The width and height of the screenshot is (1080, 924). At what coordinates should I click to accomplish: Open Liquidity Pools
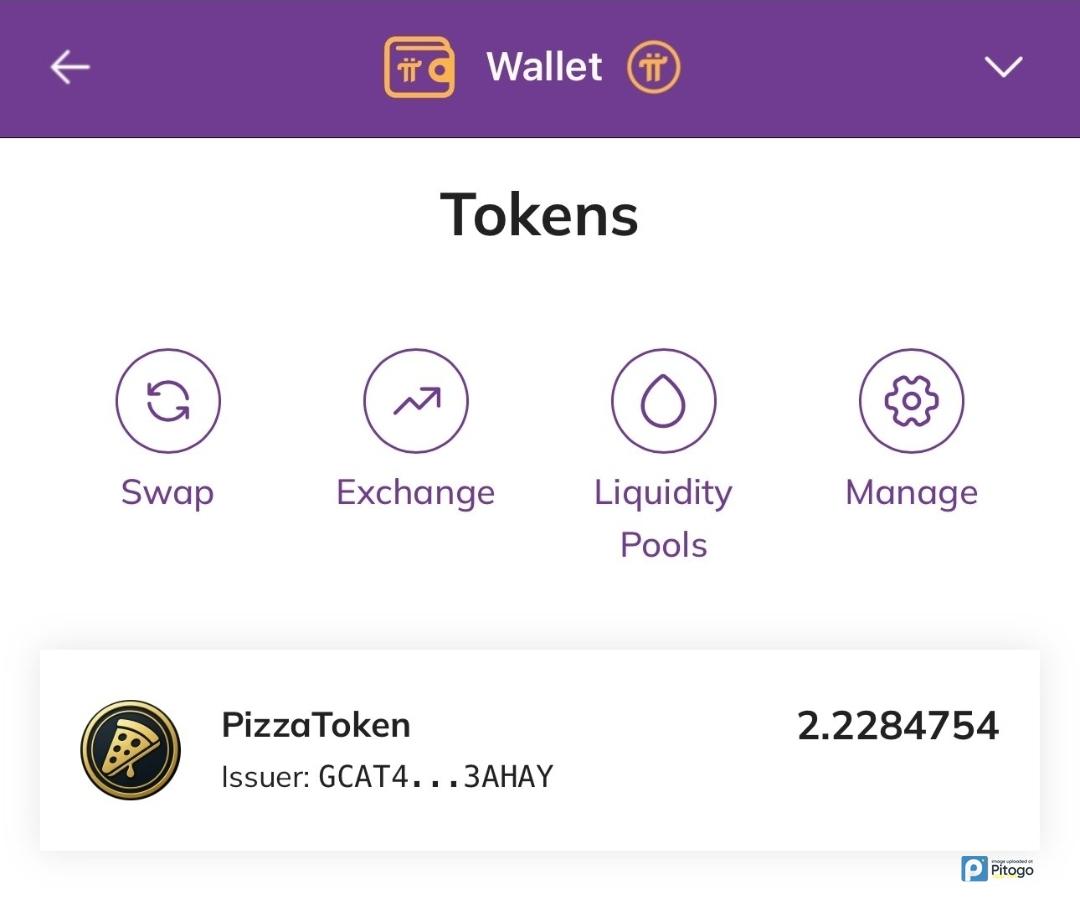coord(663,402)
